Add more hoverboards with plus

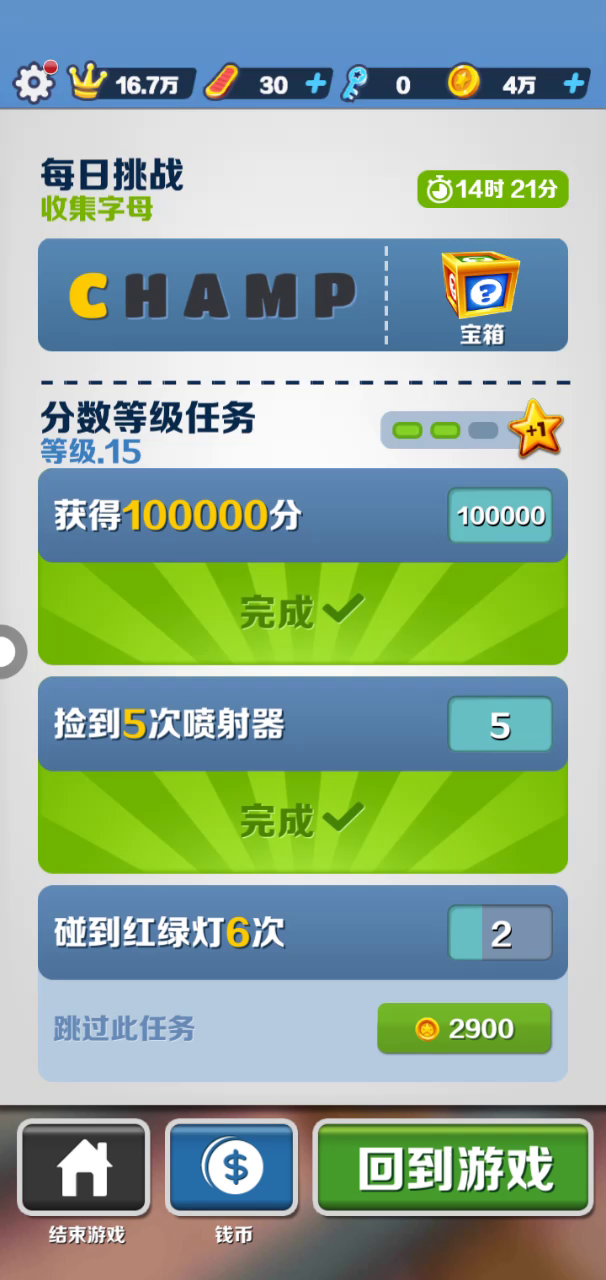tap(315, 84)
